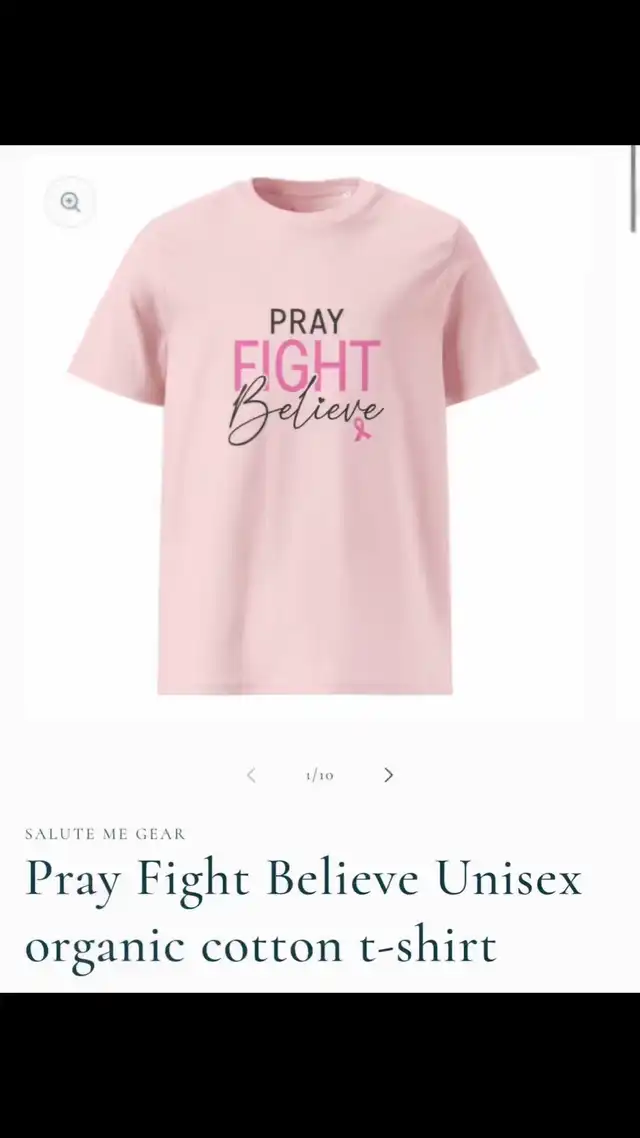Viewport: 640px width, 1138px height.
Task: Zoom the product image with magnifier icon
Action: [70, 202]
